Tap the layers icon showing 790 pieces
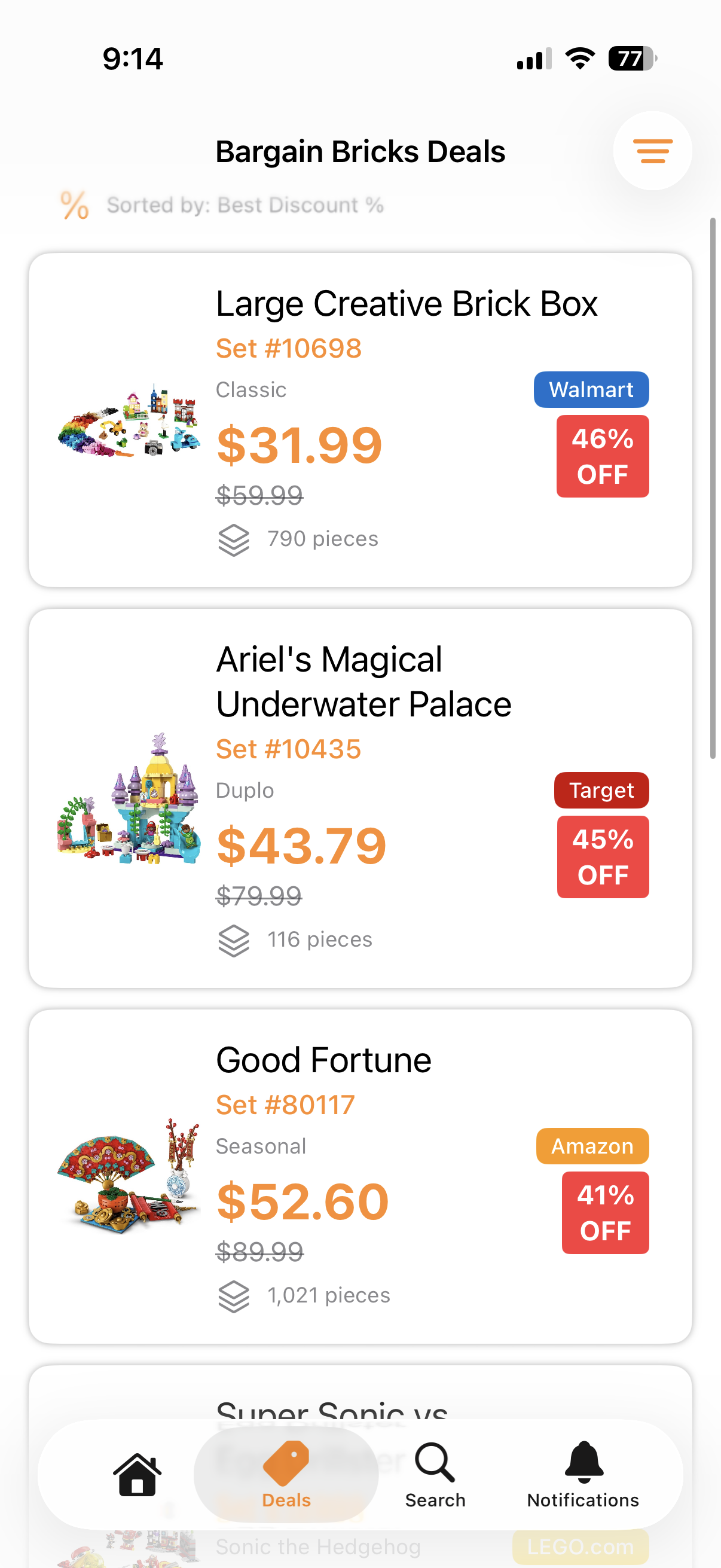The image size is (721, 1568). pyautogui.click(x=234, y=538)
